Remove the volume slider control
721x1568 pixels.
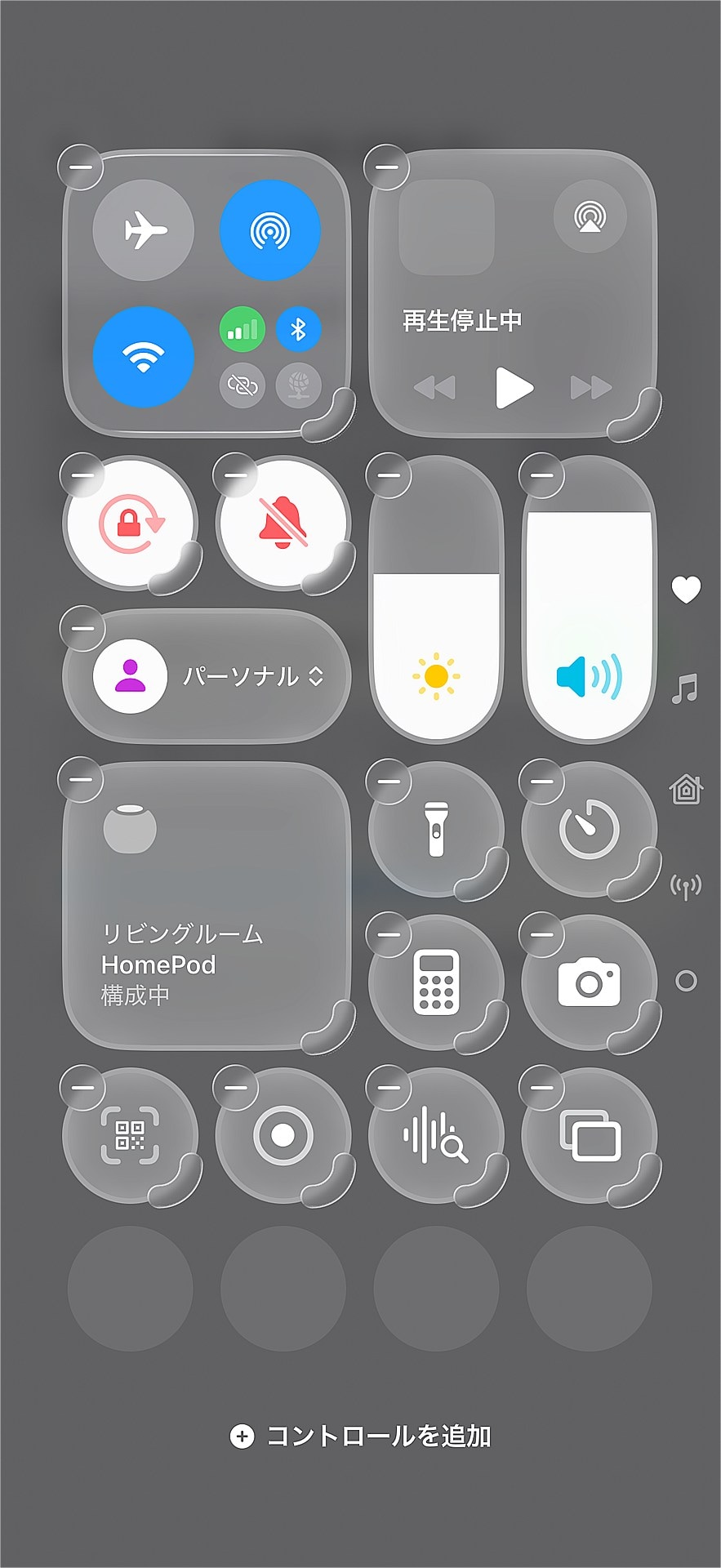(542, 474)
